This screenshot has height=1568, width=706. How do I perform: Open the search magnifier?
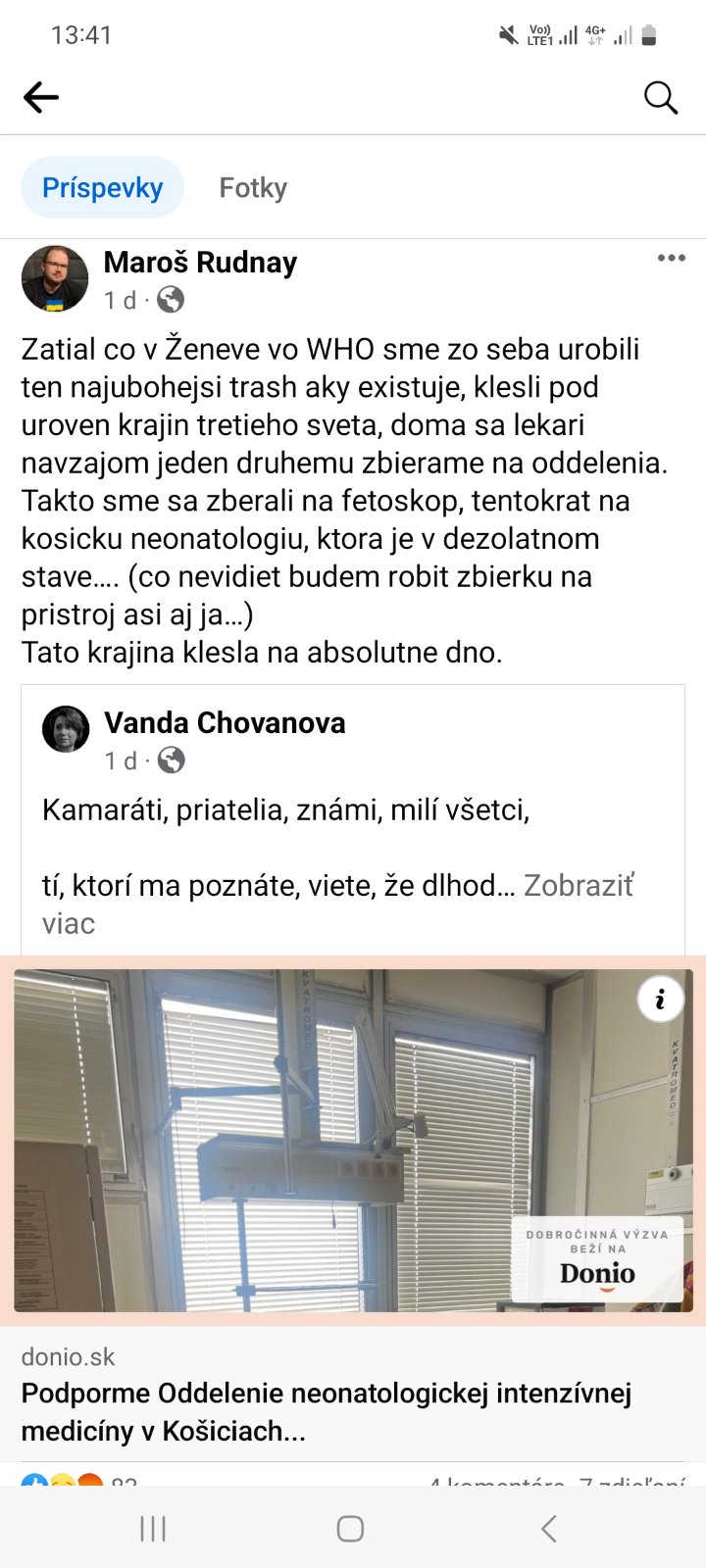660,97
